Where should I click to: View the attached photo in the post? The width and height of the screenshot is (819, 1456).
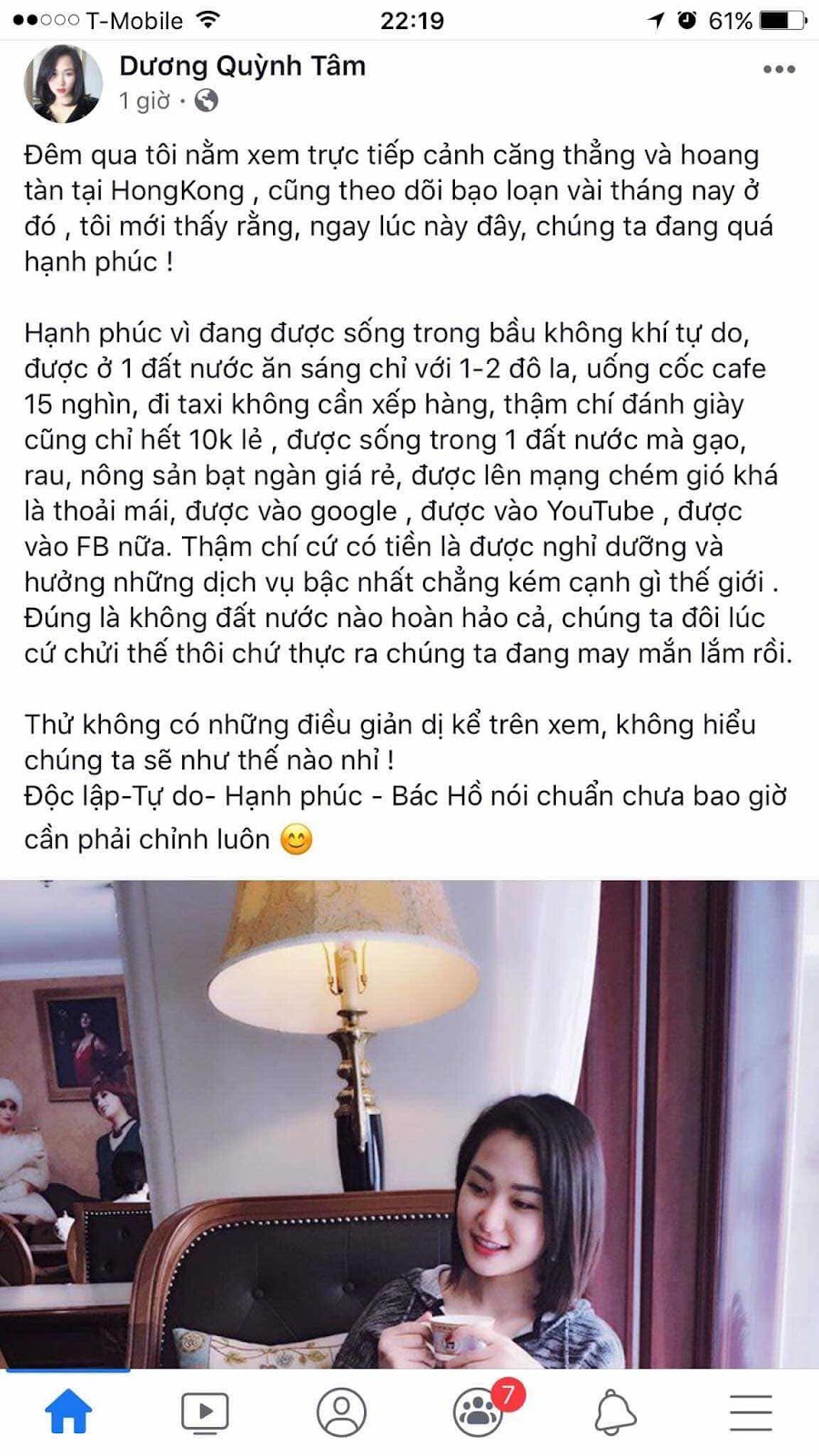[x=409, y=1124]
